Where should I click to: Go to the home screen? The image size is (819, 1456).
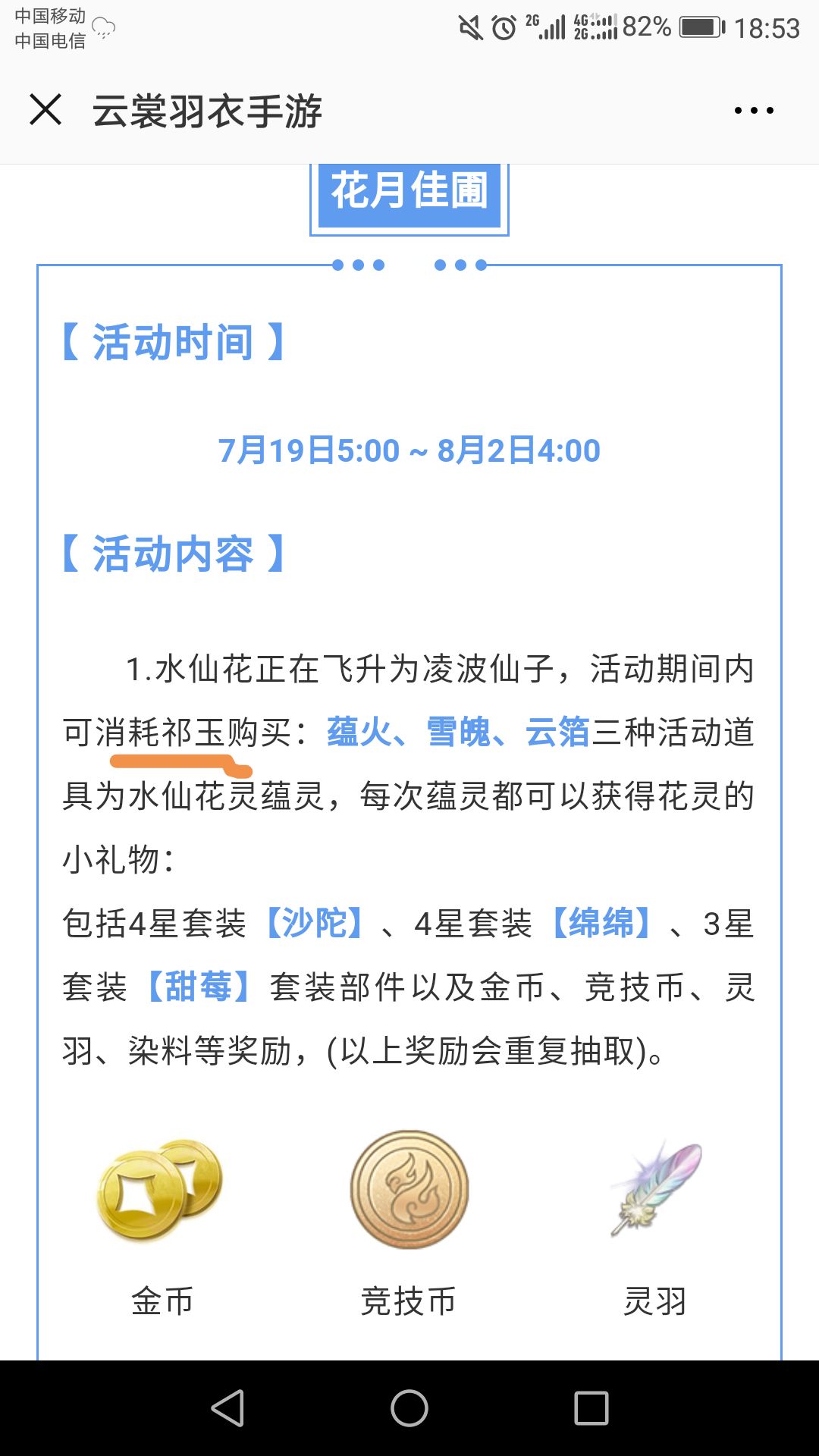coord(409,1408)
